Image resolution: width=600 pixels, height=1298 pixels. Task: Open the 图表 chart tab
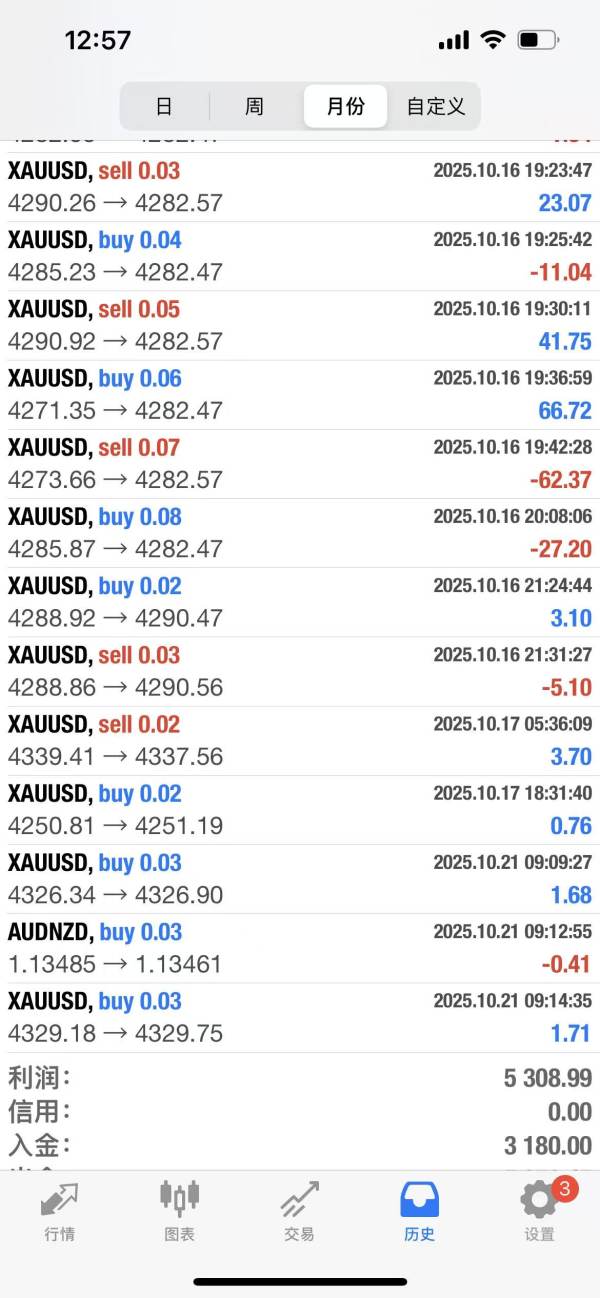[x=180, y=1211]
